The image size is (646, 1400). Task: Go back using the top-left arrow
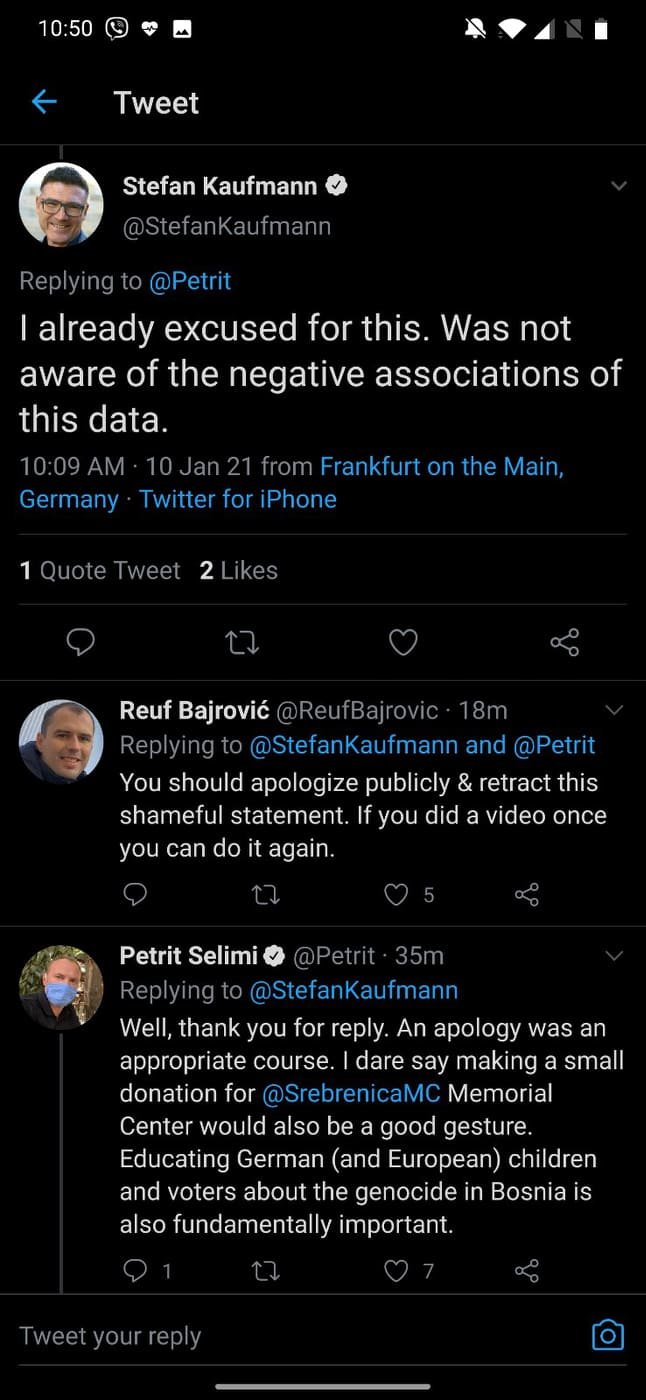pos(44,101)
